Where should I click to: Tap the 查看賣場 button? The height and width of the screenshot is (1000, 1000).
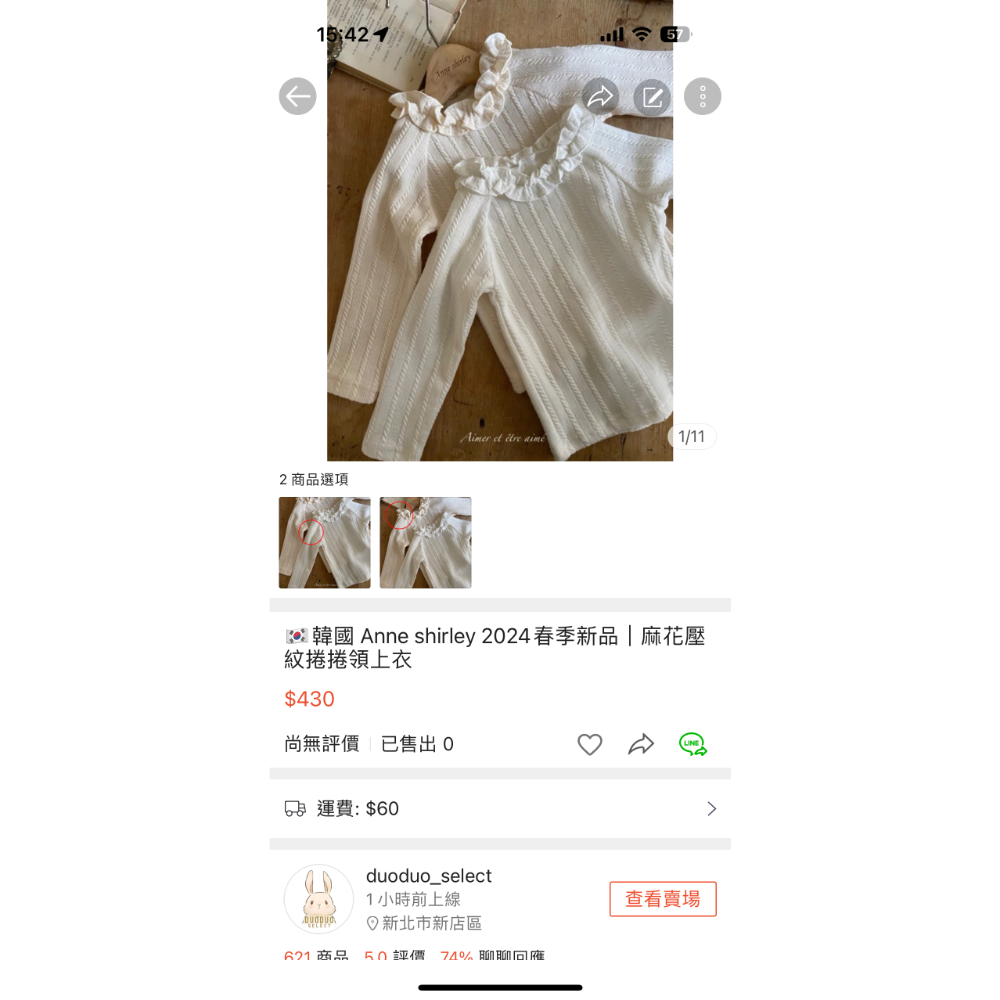662,899
